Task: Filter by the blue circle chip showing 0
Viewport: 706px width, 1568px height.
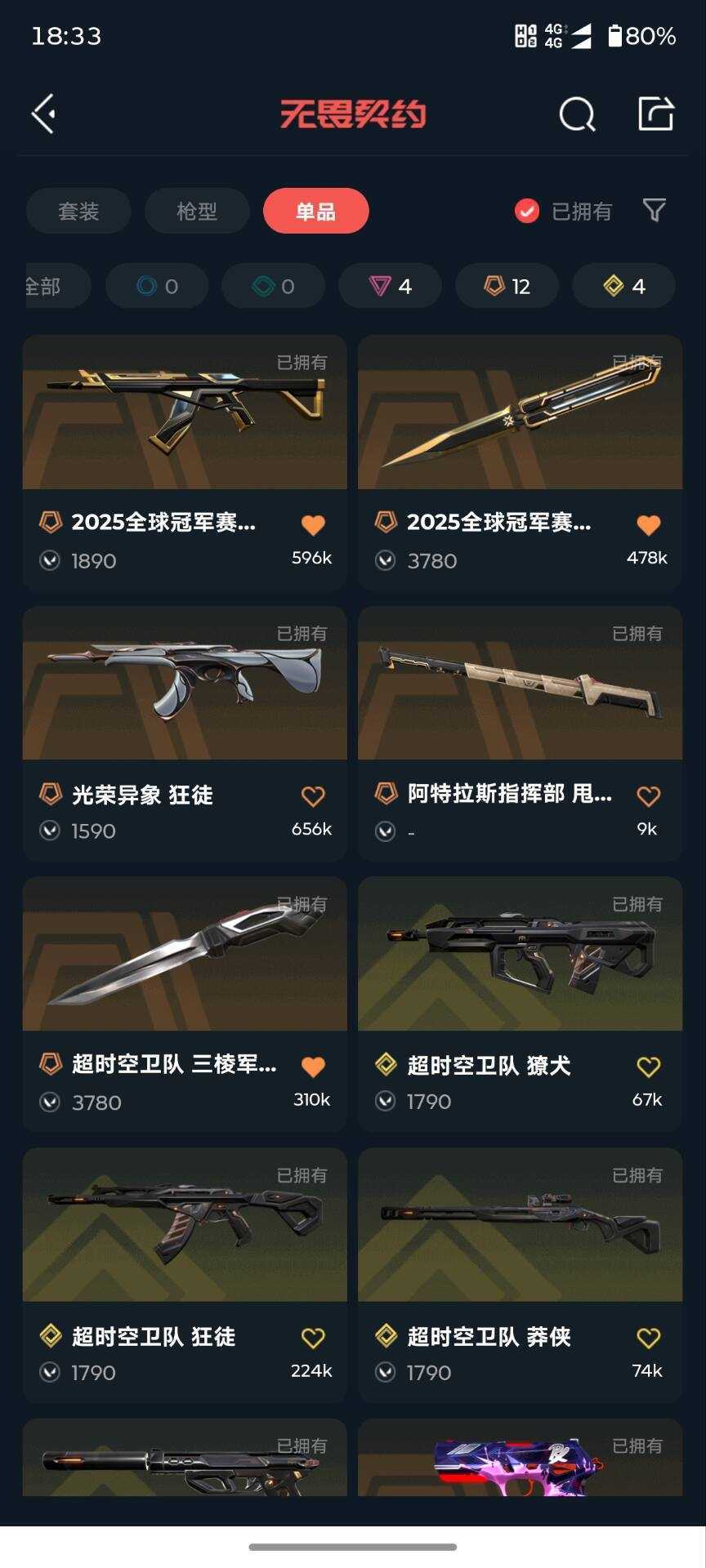Action: click(x=157, y=287)
